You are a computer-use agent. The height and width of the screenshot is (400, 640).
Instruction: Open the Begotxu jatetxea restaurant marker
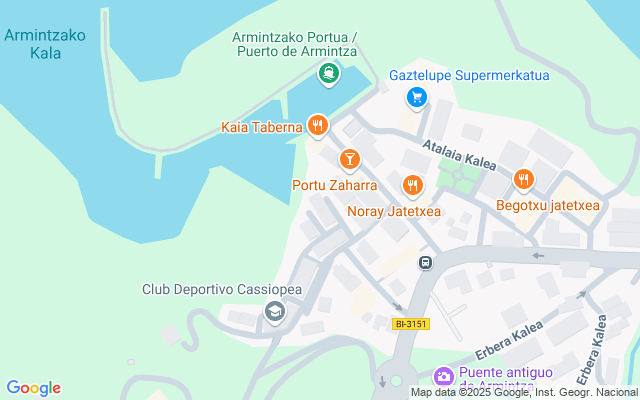tap(523, 179)
